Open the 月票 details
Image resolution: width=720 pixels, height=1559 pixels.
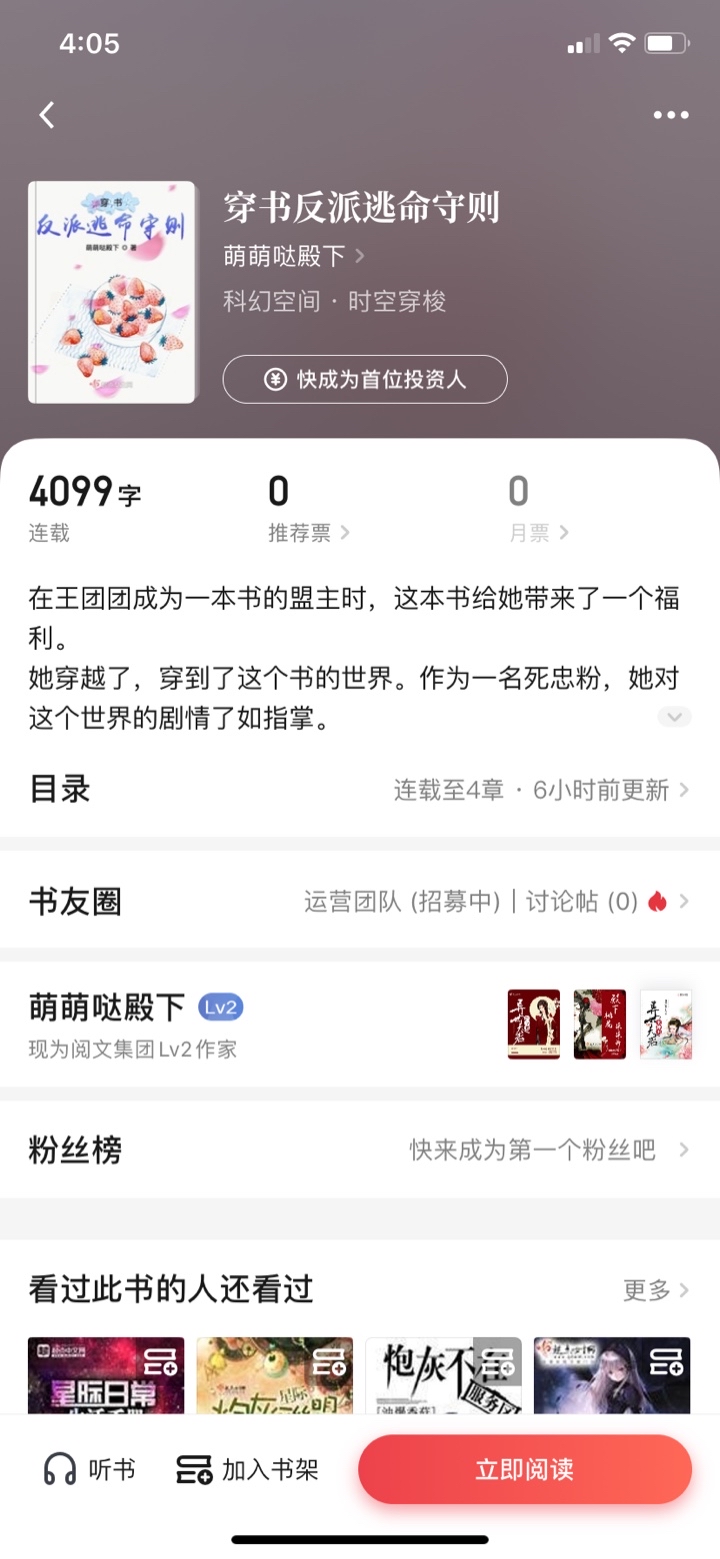coord(538,533)
